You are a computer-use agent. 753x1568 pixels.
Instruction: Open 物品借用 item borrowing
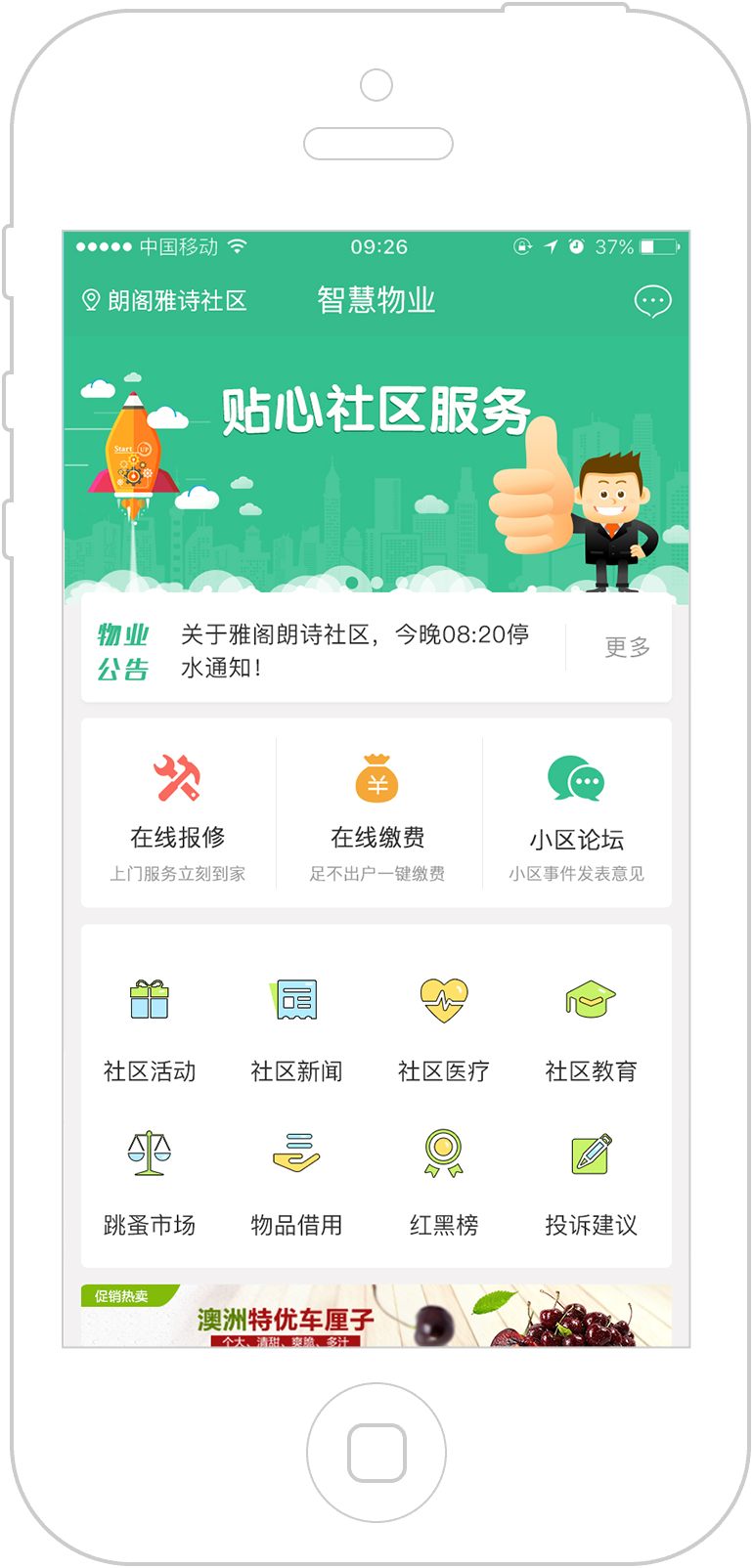click(296, 1182)
